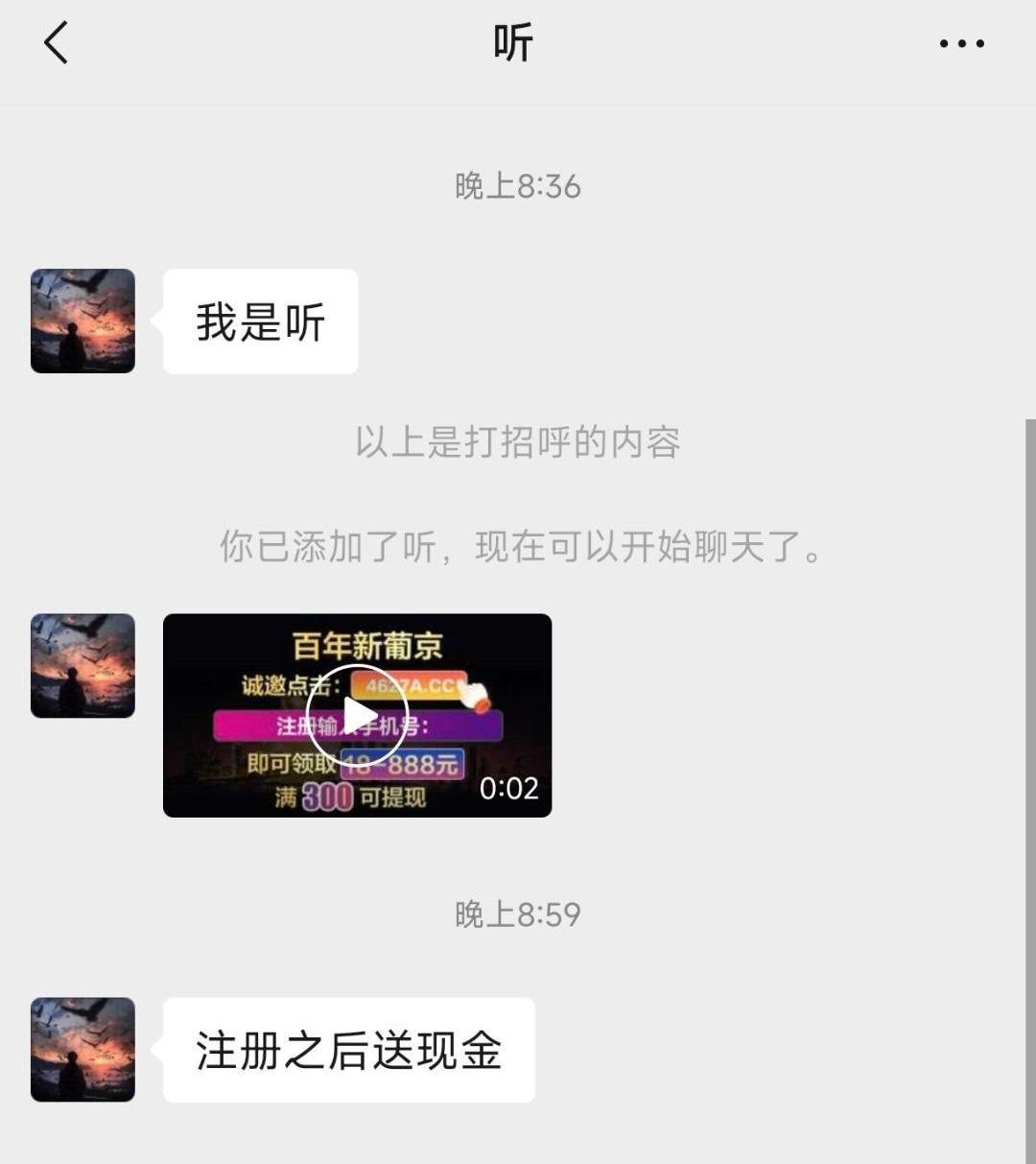Open sender's avatar beside '我是听'

coord(82,321)
